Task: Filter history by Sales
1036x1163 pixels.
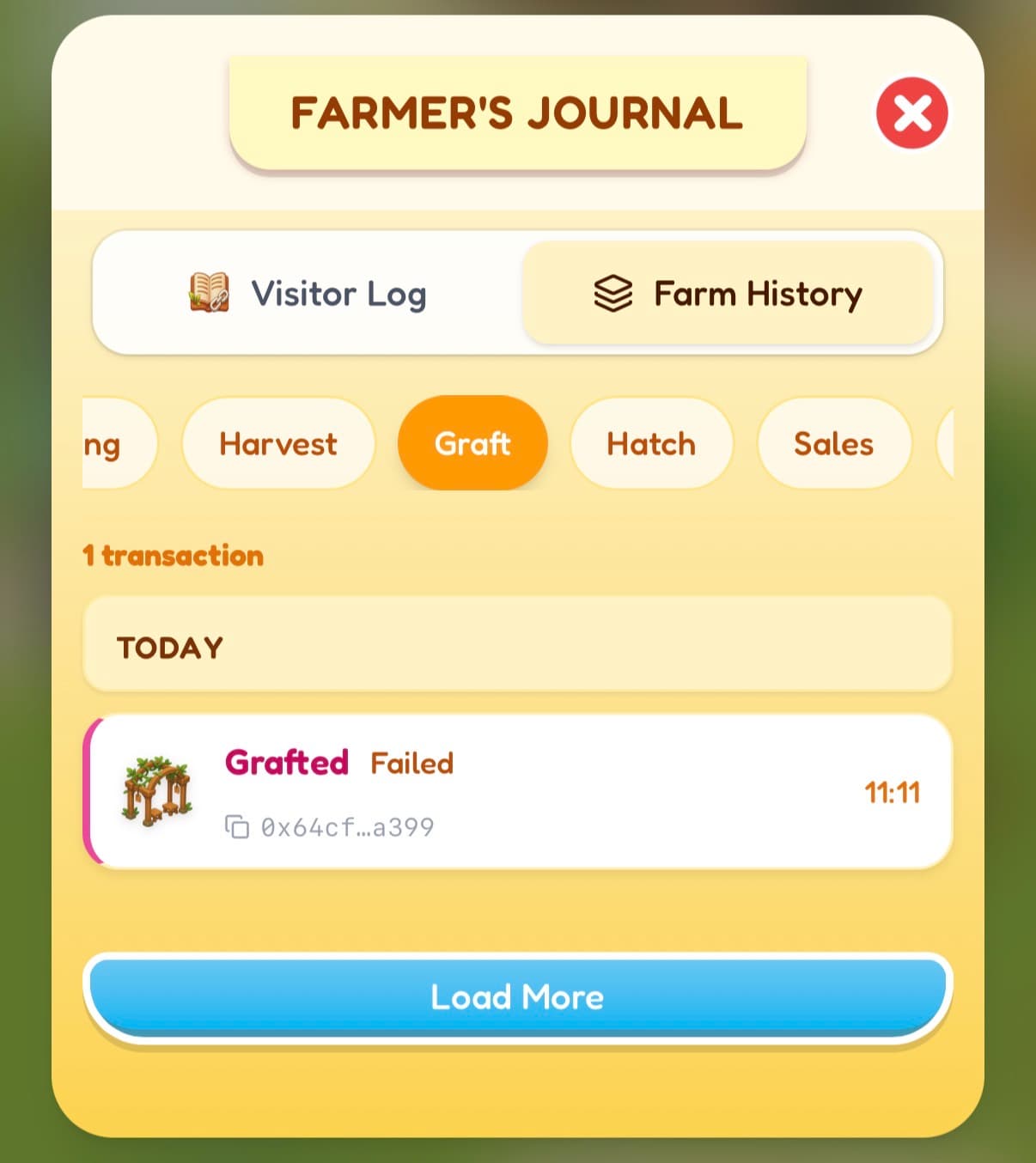Action: pyautogui.click(x=833, y=444)
